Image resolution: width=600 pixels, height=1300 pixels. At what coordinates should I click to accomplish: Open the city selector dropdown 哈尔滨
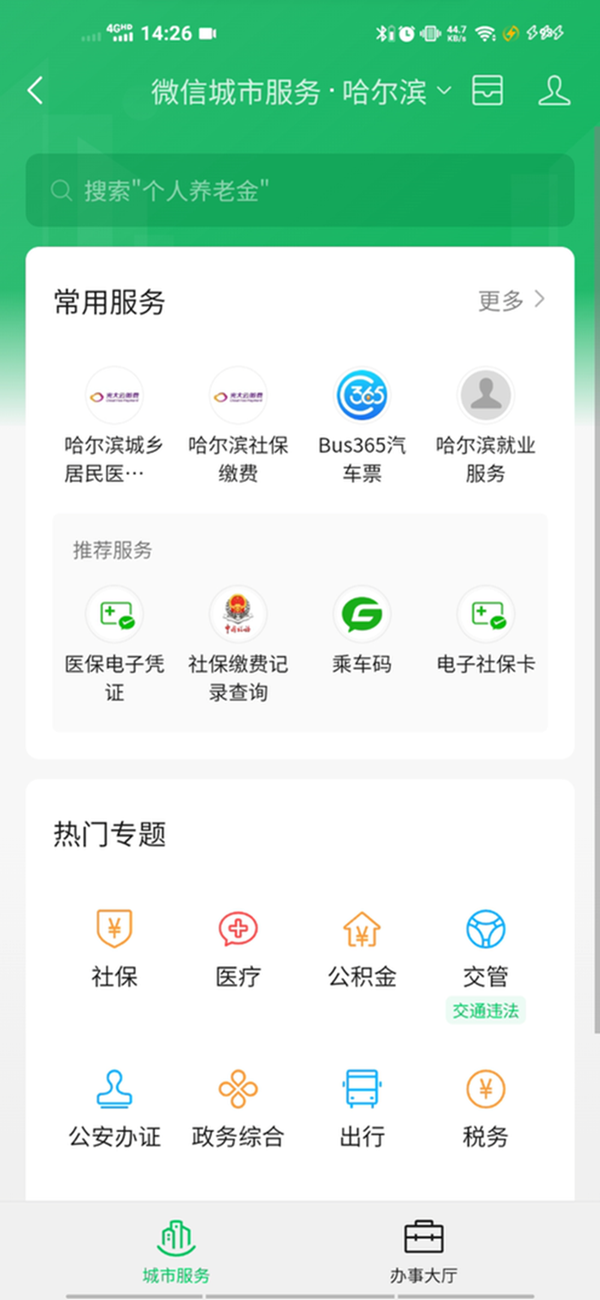click(x=397, y=92)
